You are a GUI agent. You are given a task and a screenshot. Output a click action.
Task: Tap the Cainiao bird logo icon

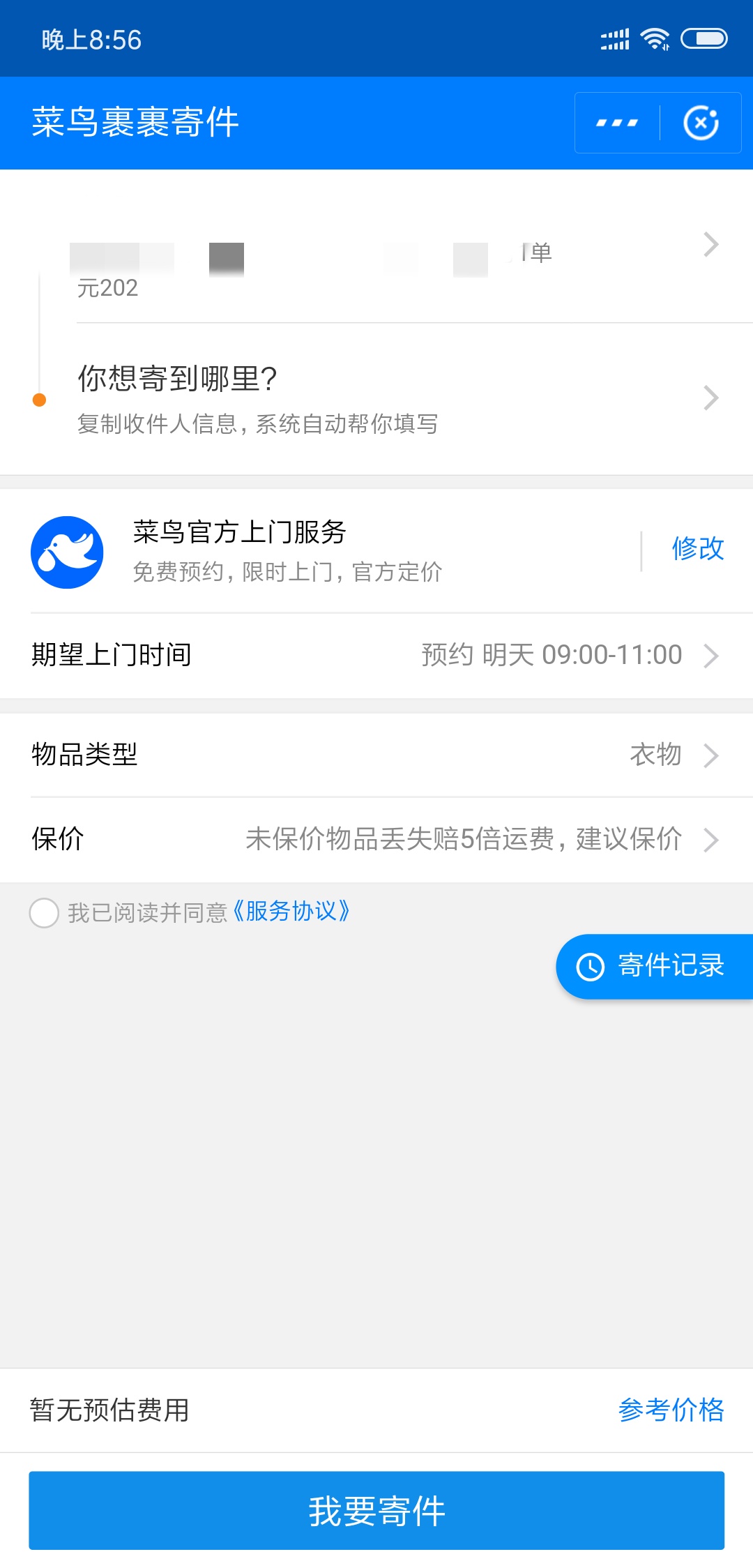click(67, 552)
